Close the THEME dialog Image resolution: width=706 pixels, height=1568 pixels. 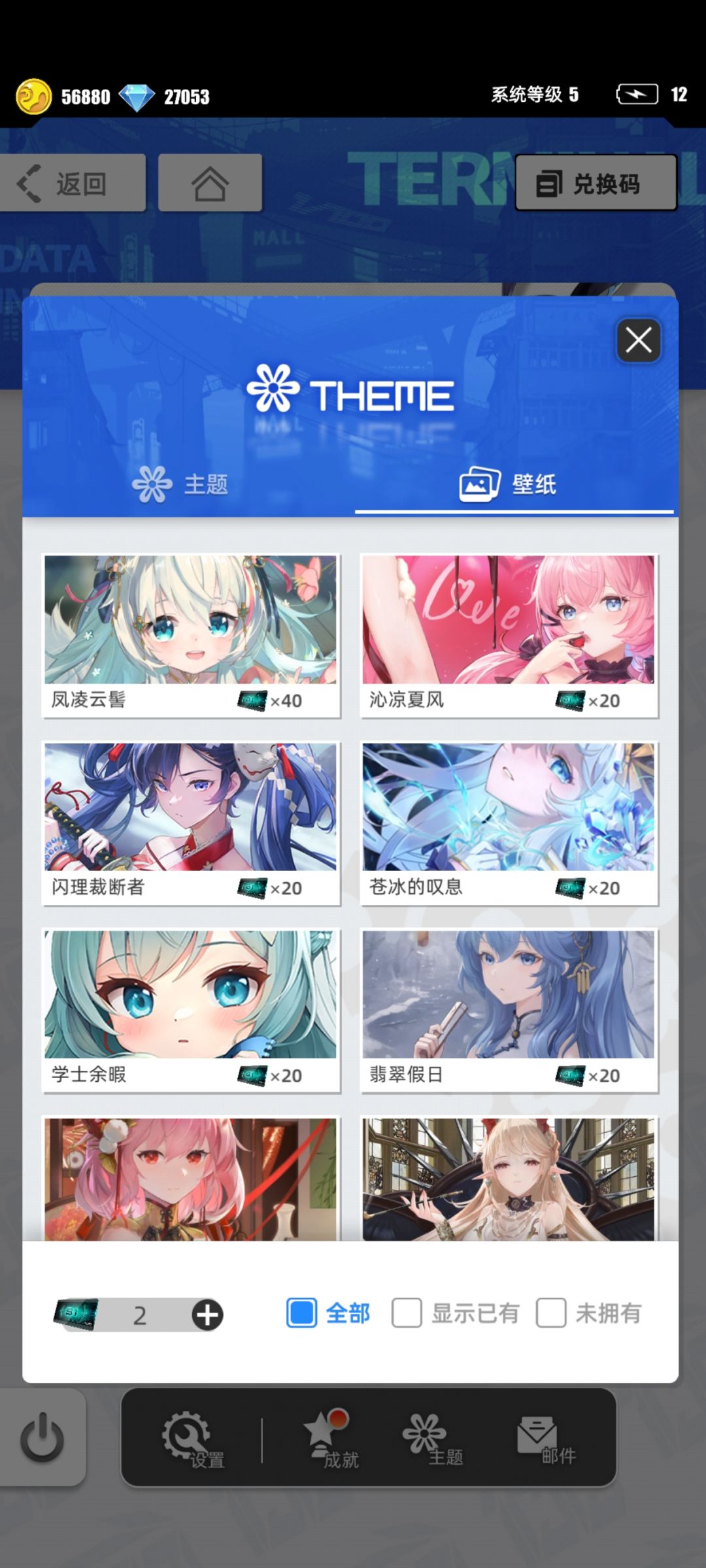click(x=638, y=340)
